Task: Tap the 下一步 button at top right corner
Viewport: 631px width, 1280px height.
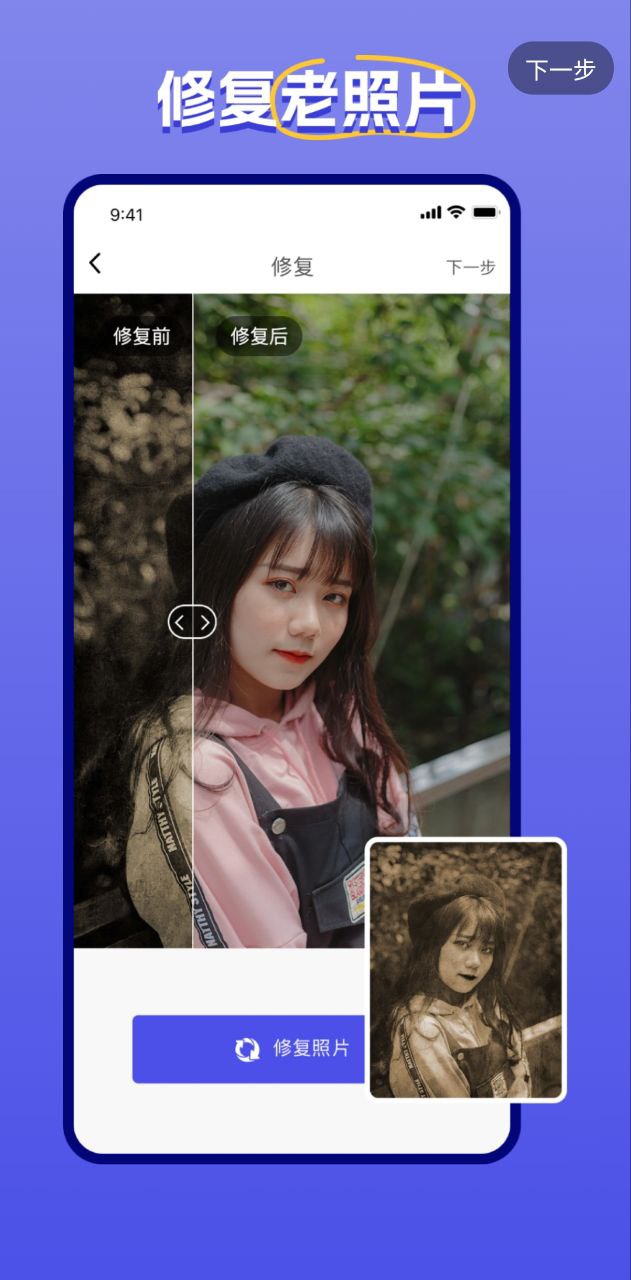Action: [x=560, y=69]
